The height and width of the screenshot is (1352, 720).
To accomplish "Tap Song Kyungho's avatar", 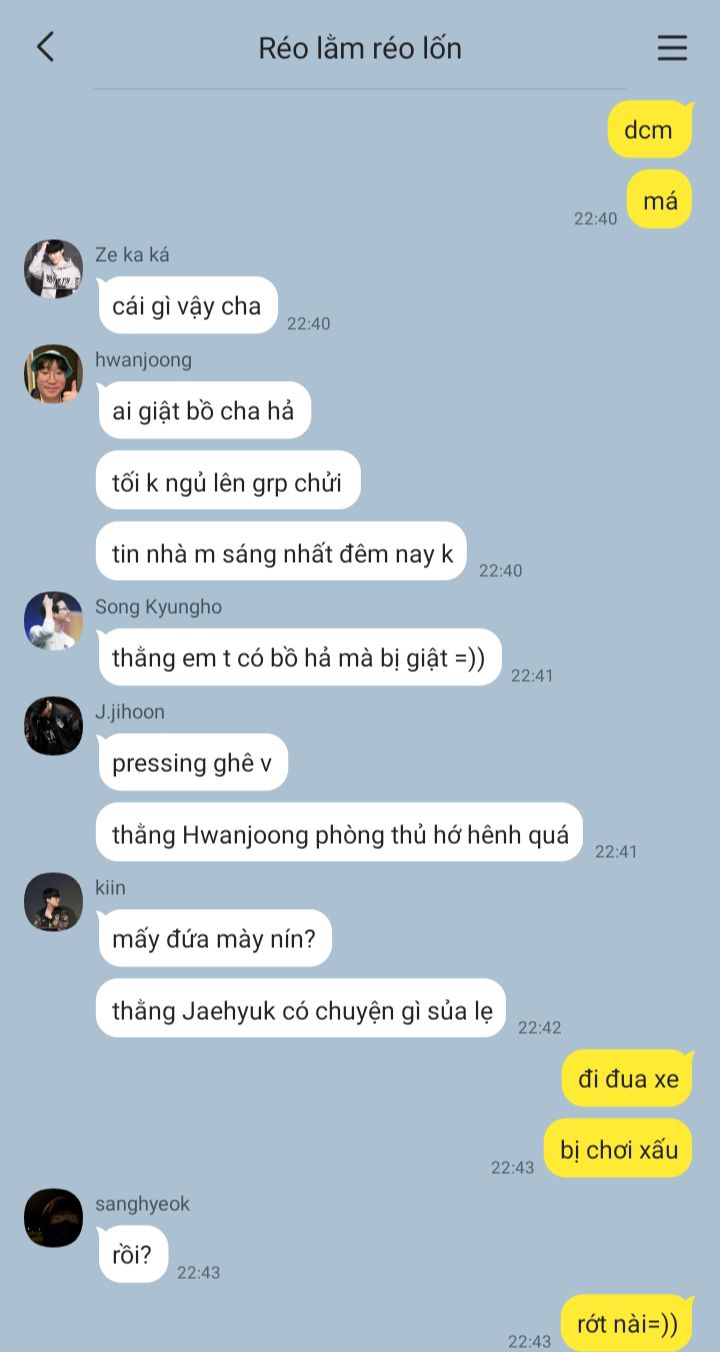I will 53,621.
